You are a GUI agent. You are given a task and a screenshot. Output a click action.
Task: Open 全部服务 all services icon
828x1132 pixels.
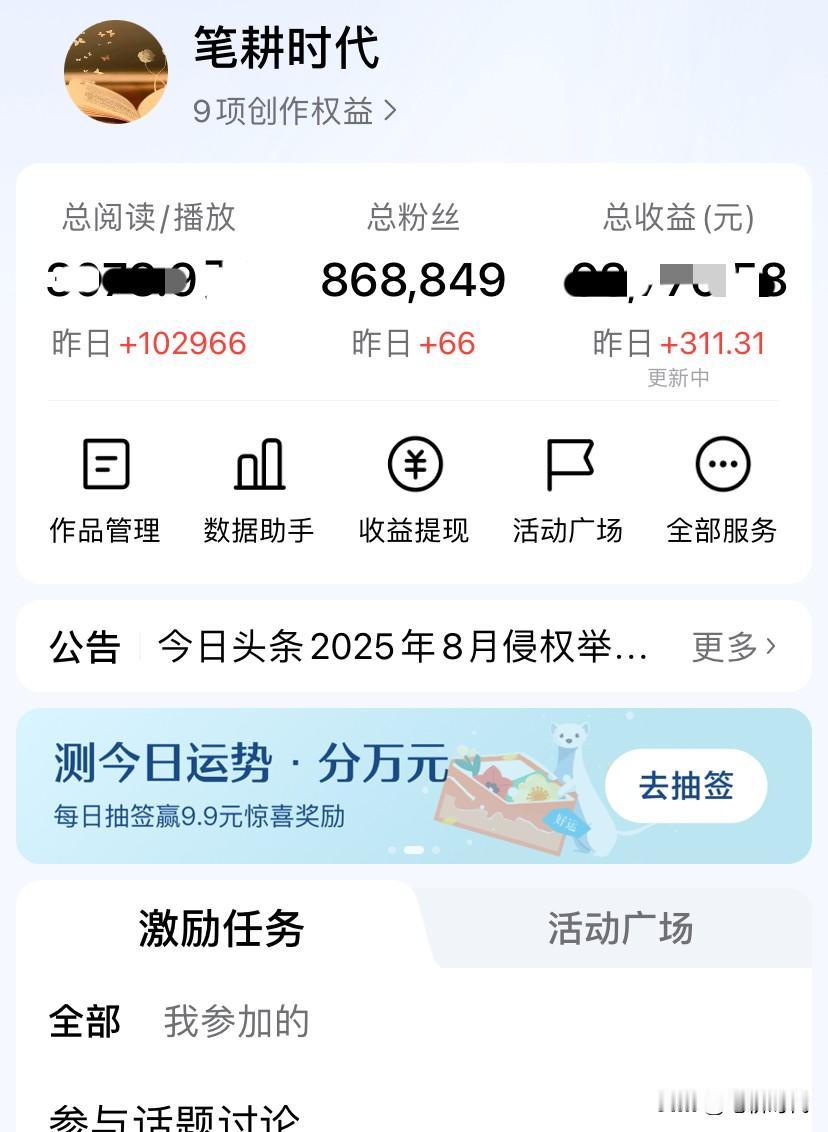(x=723, y=490)
